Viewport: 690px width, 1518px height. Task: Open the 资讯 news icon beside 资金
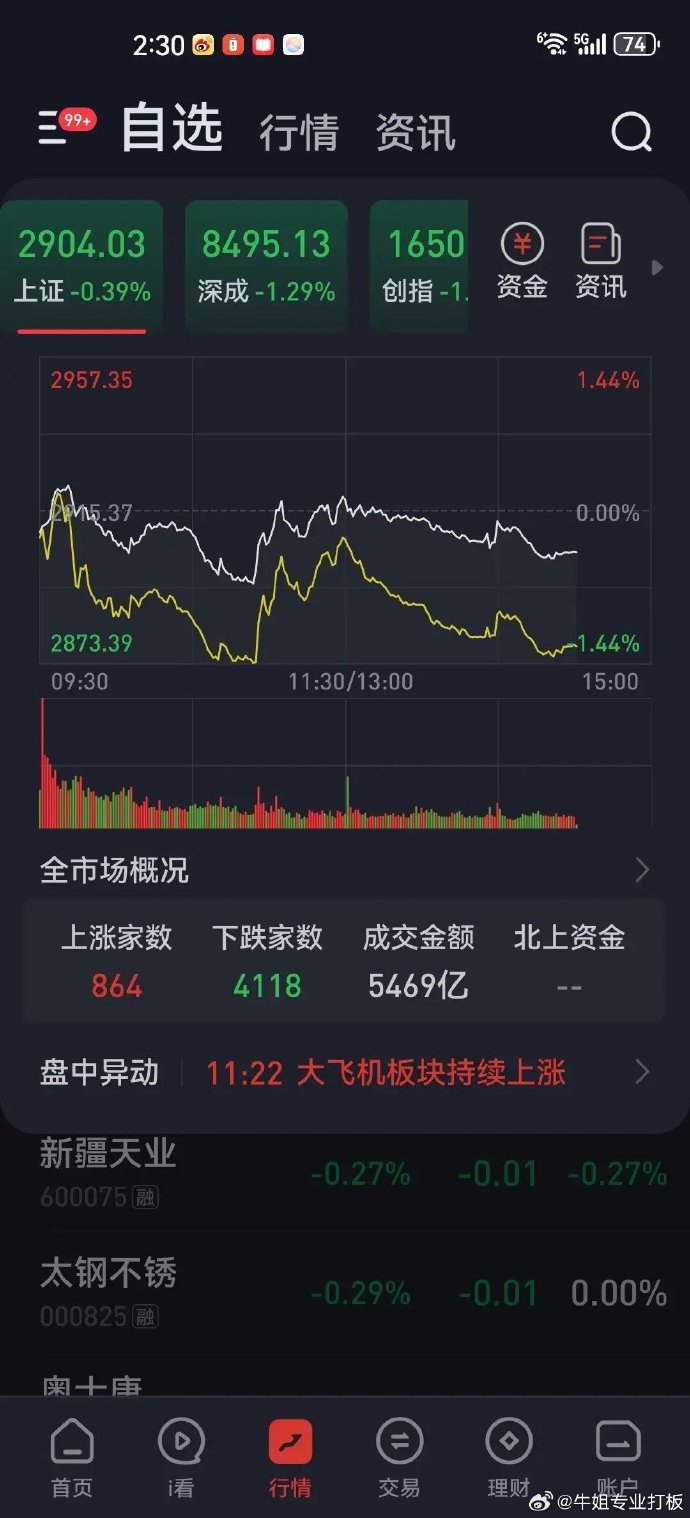click(x=600, y=261)
